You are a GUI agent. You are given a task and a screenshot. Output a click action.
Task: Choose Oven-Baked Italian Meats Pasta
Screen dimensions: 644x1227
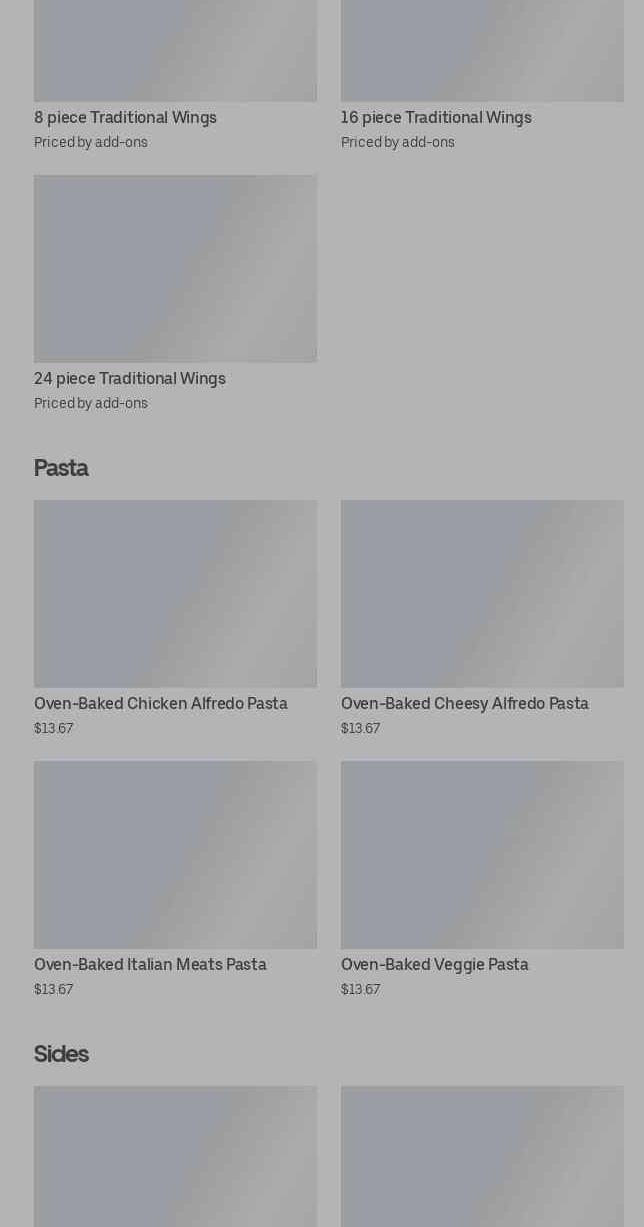pos(175,880)
